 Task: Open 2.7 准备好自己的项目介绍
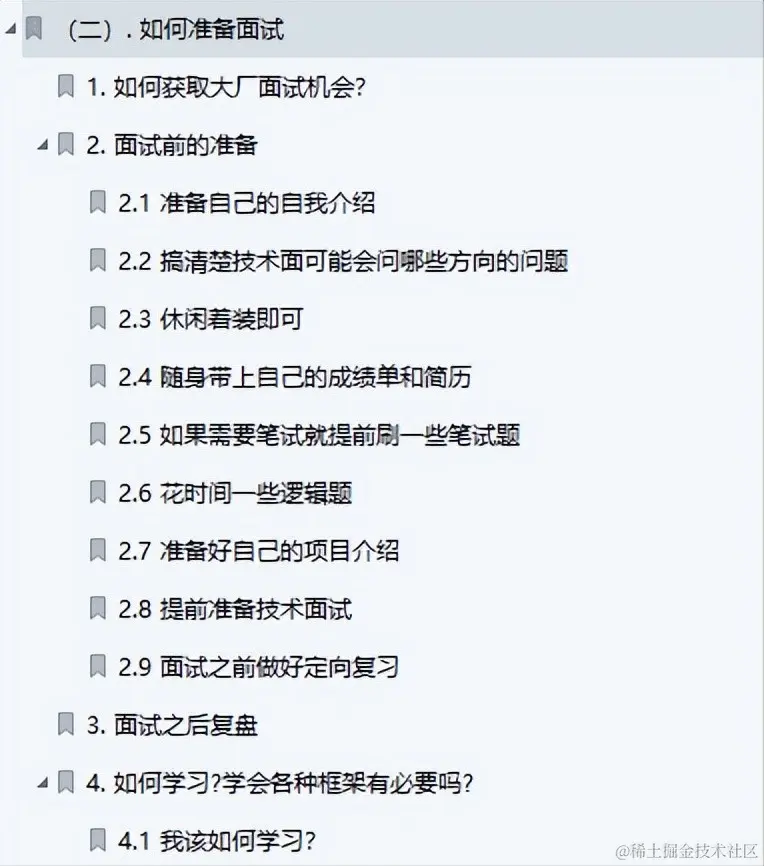click(258, 550)
